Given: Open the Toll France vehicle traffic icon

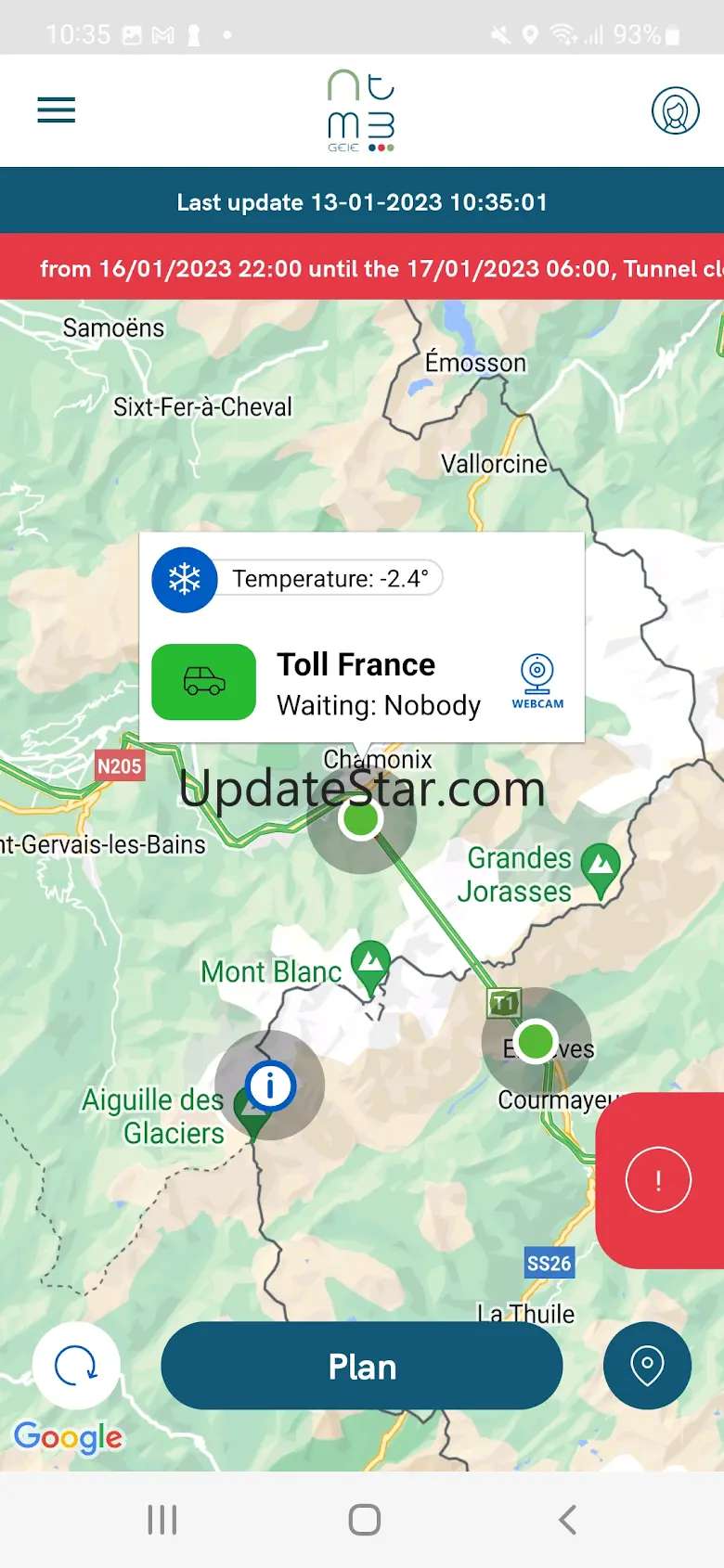Looking at the screenshot, I should pos(203,682).
